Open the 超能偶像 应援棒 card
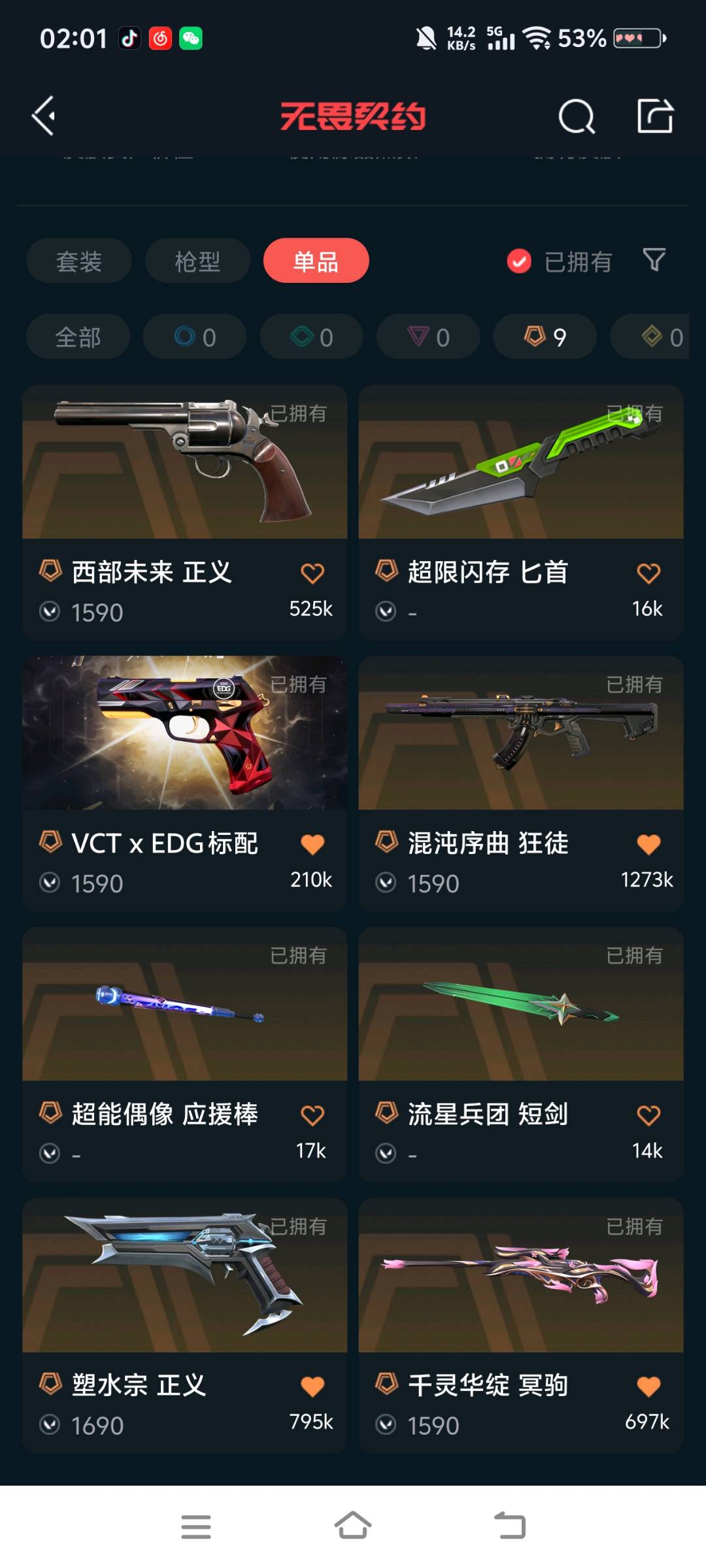Screen dimensions: 706x1568 click(184, 1006)
